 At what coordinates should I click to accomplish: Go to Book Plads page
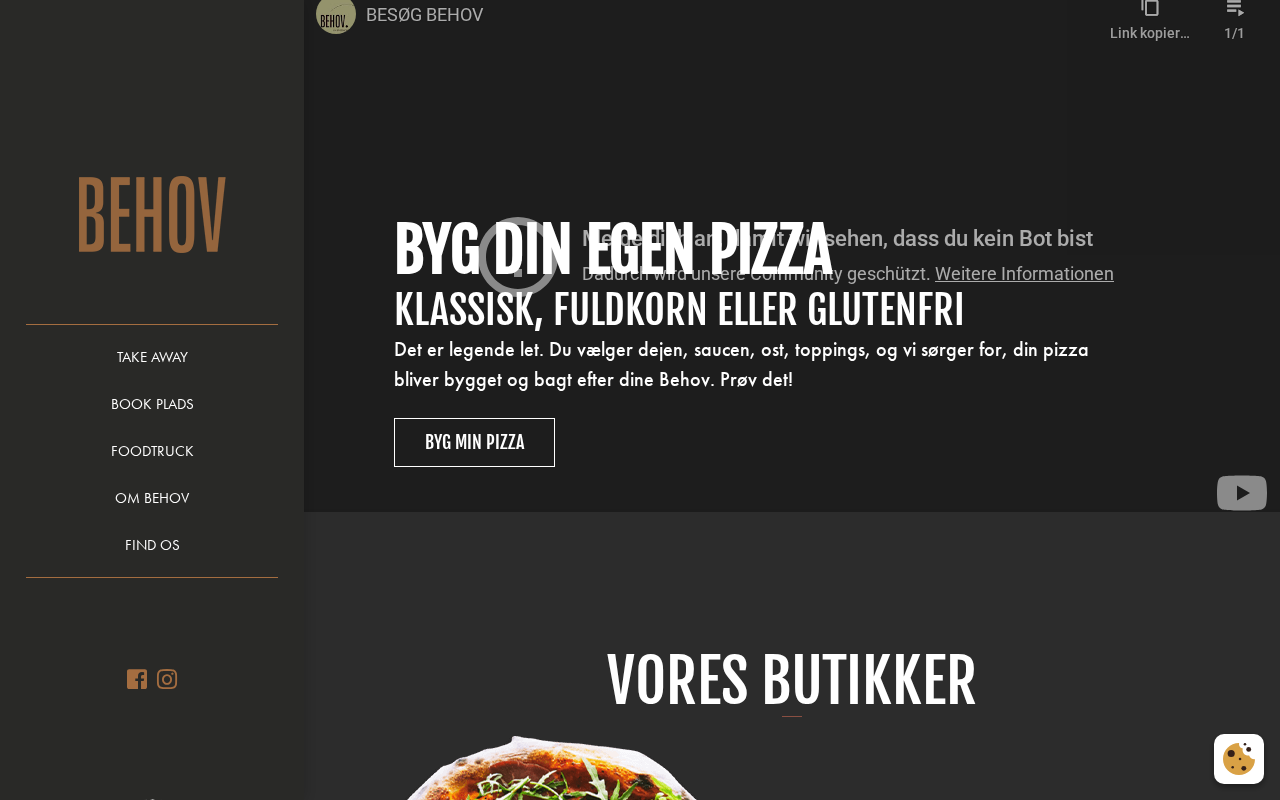152,404
